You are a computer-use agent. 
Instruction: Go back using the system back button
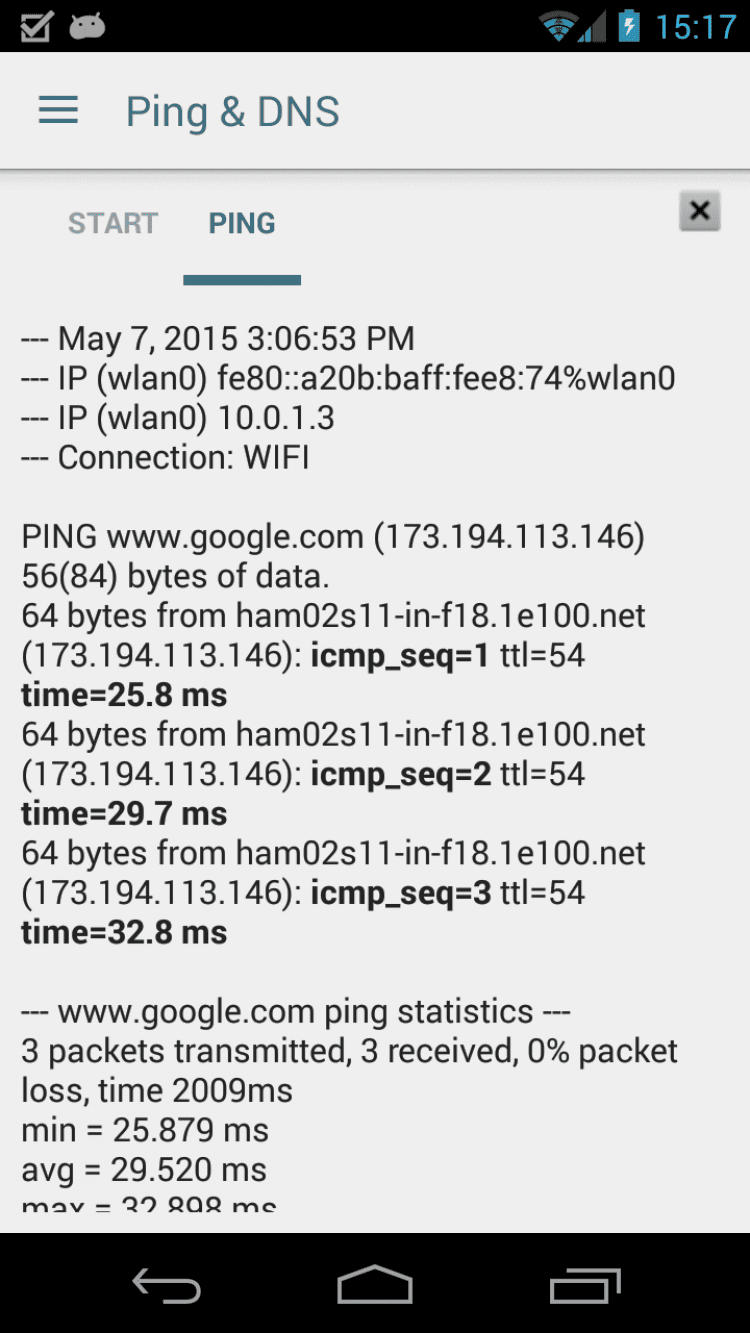pyautogui.click(x=167, y=1285)
